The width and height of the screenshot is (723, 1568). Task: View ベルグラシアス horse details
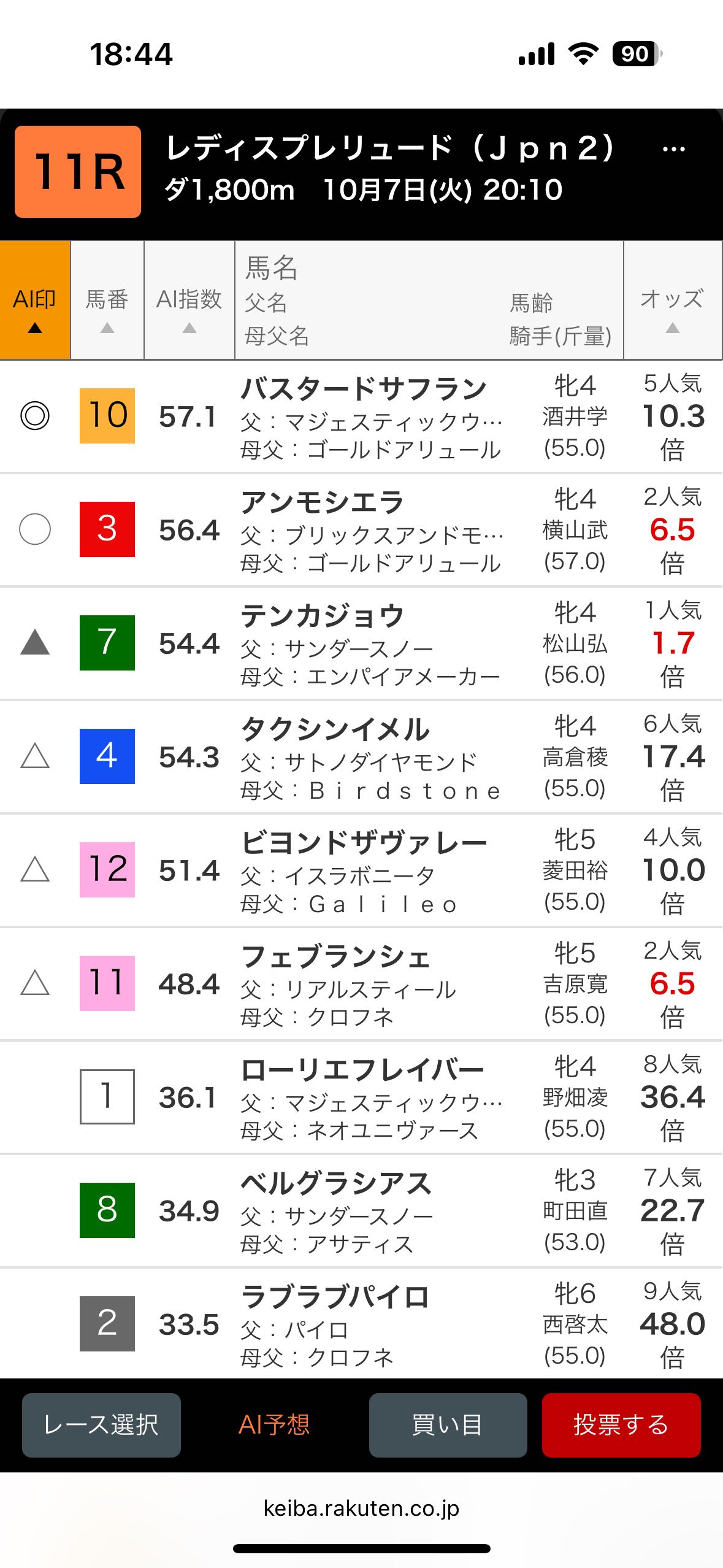click(x=336, y=1183)
